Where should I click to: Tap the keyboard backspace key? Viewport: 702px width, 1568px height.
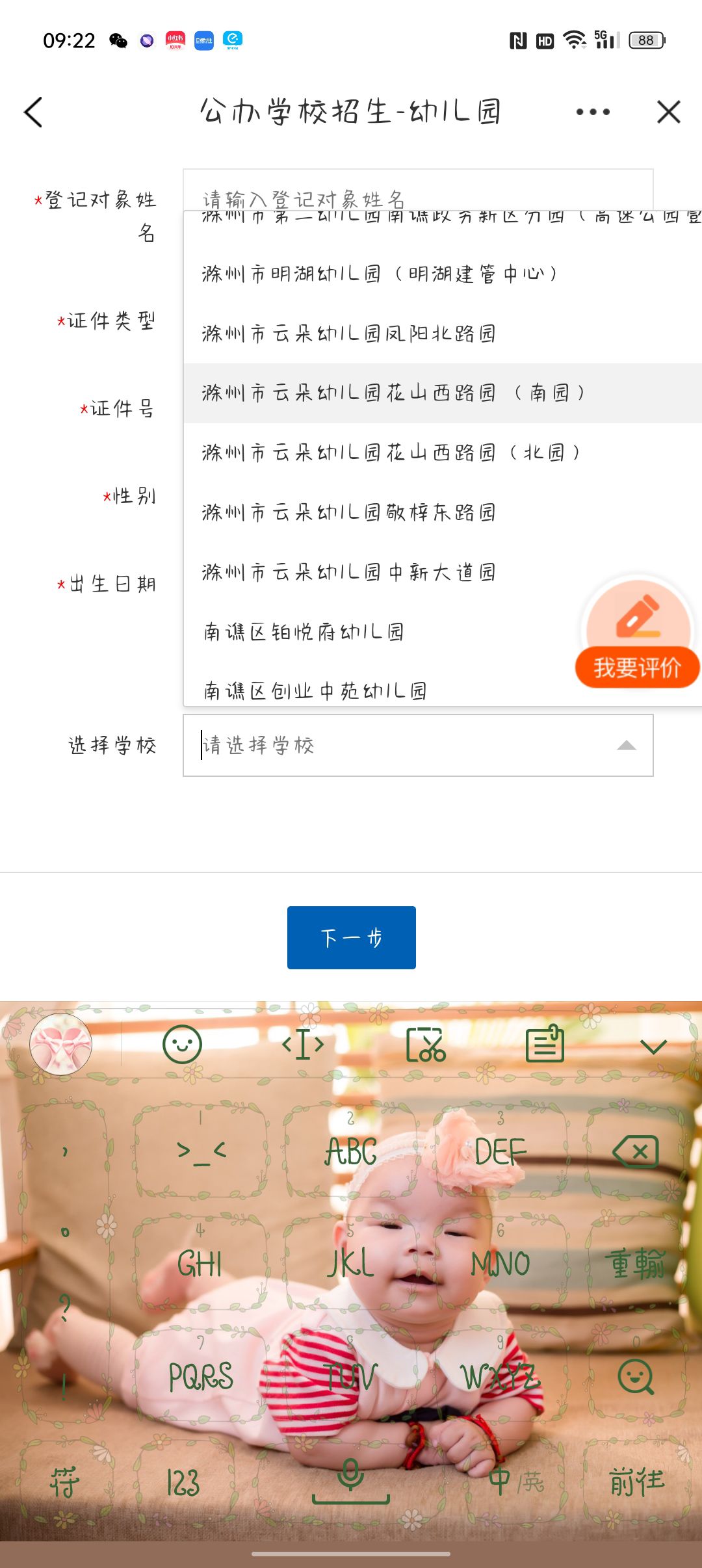636,1151
